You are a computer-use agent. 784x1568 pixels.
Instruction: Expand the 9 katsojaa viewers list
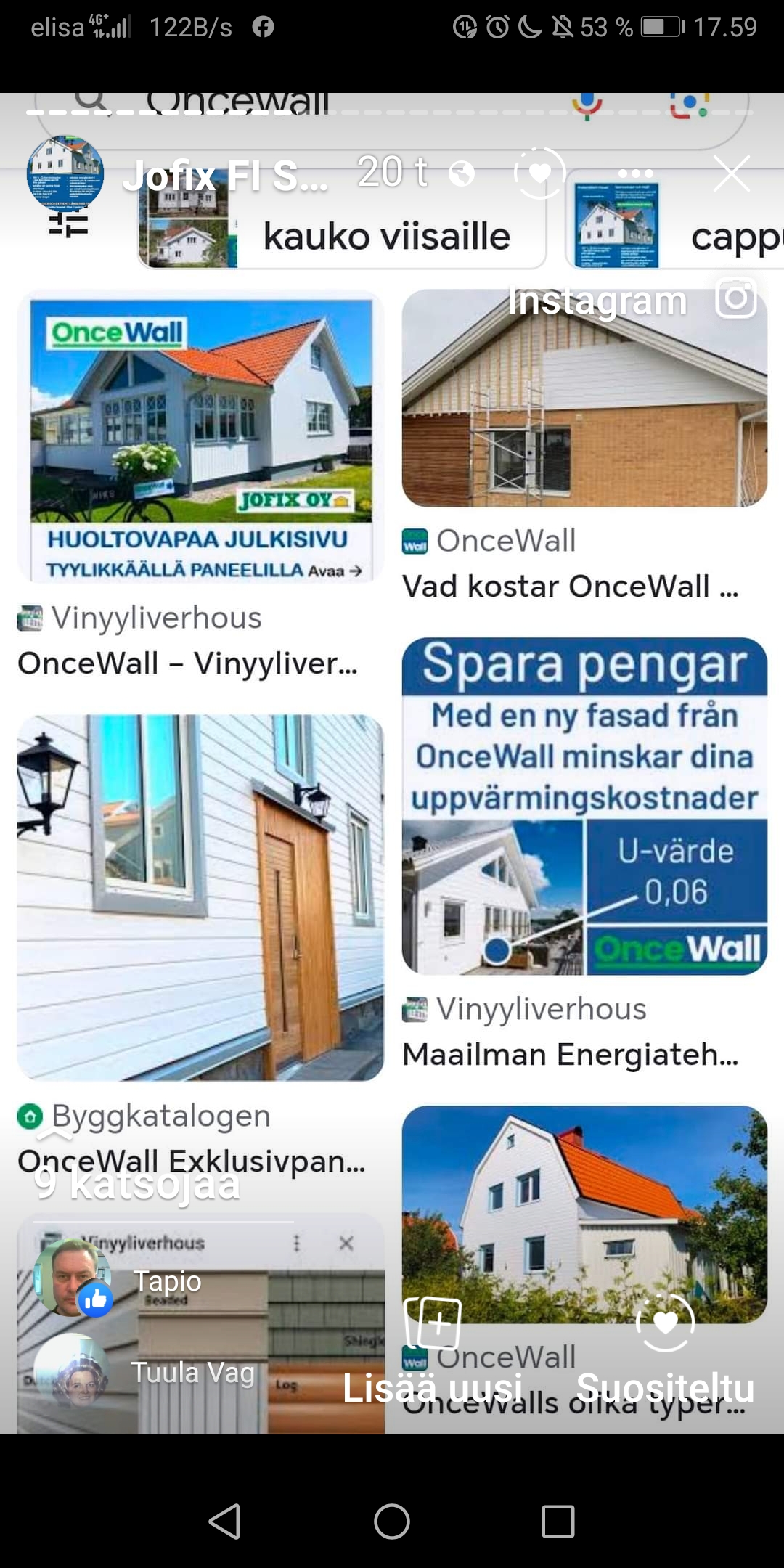point(136,1183)
